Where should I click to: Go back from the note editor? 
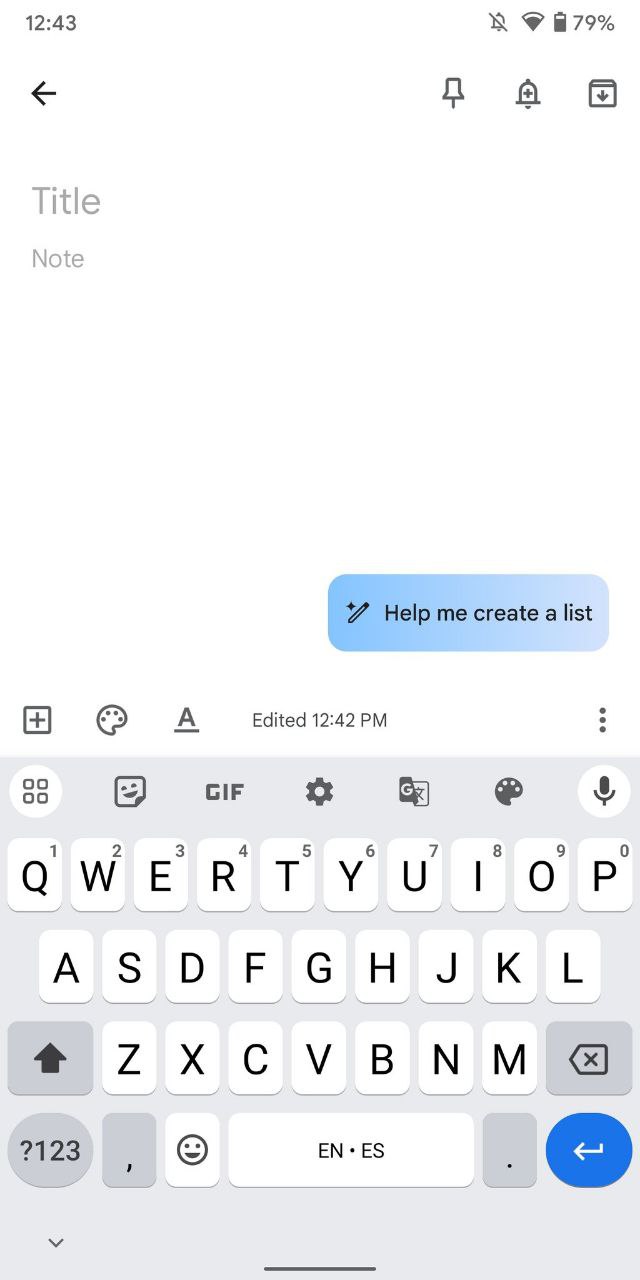[43, 94]
